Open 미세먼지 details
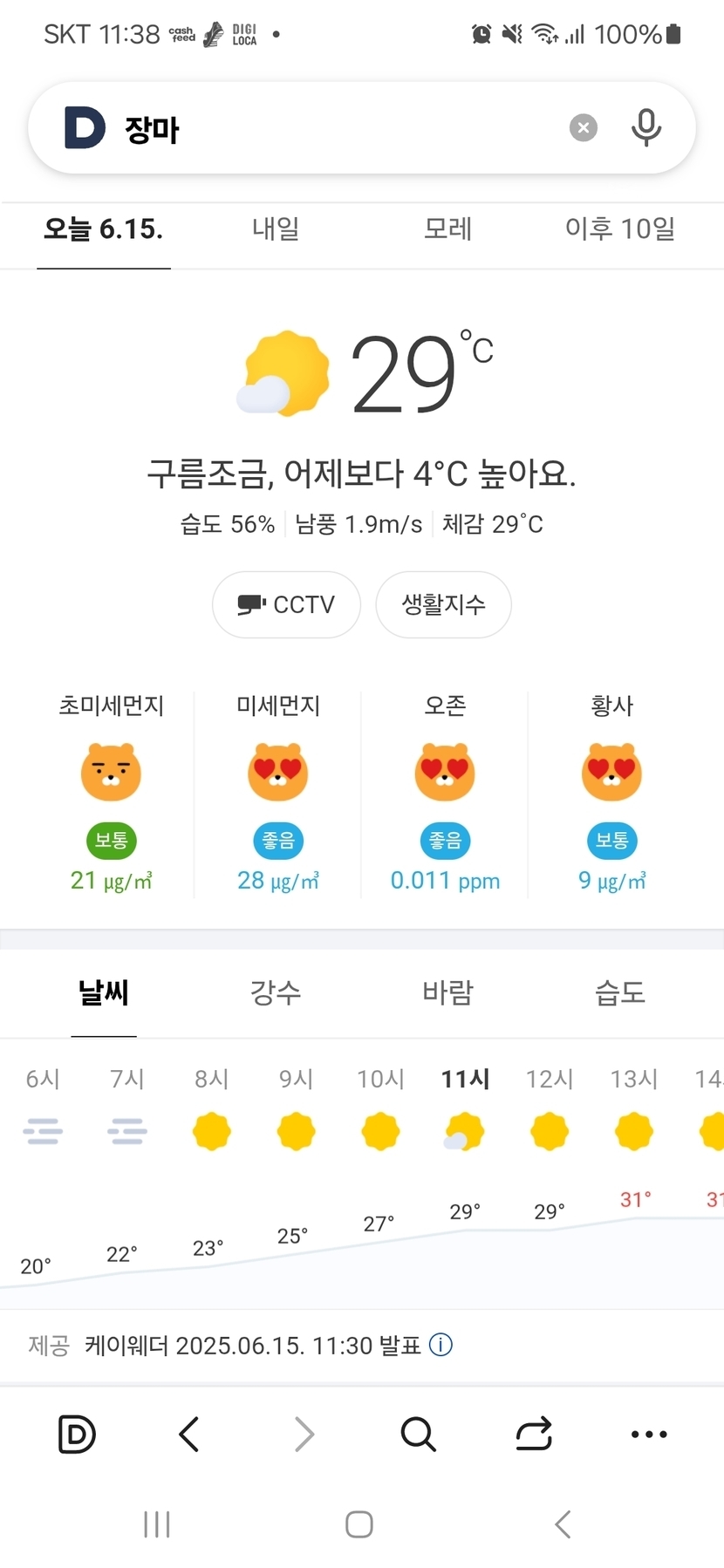 tap(278, 794)
